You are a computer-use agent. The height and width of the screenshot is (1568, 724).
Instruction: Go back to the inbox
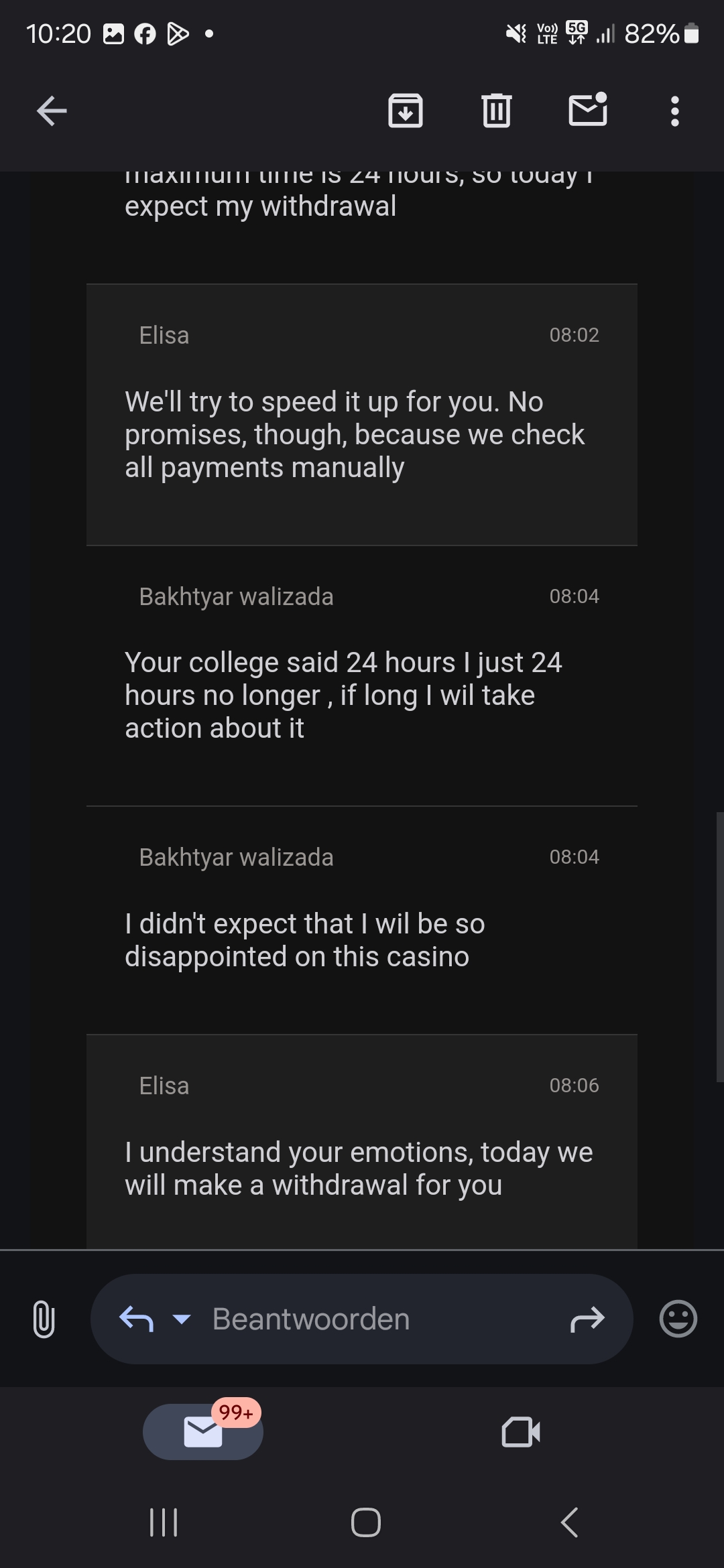[52, 111]
